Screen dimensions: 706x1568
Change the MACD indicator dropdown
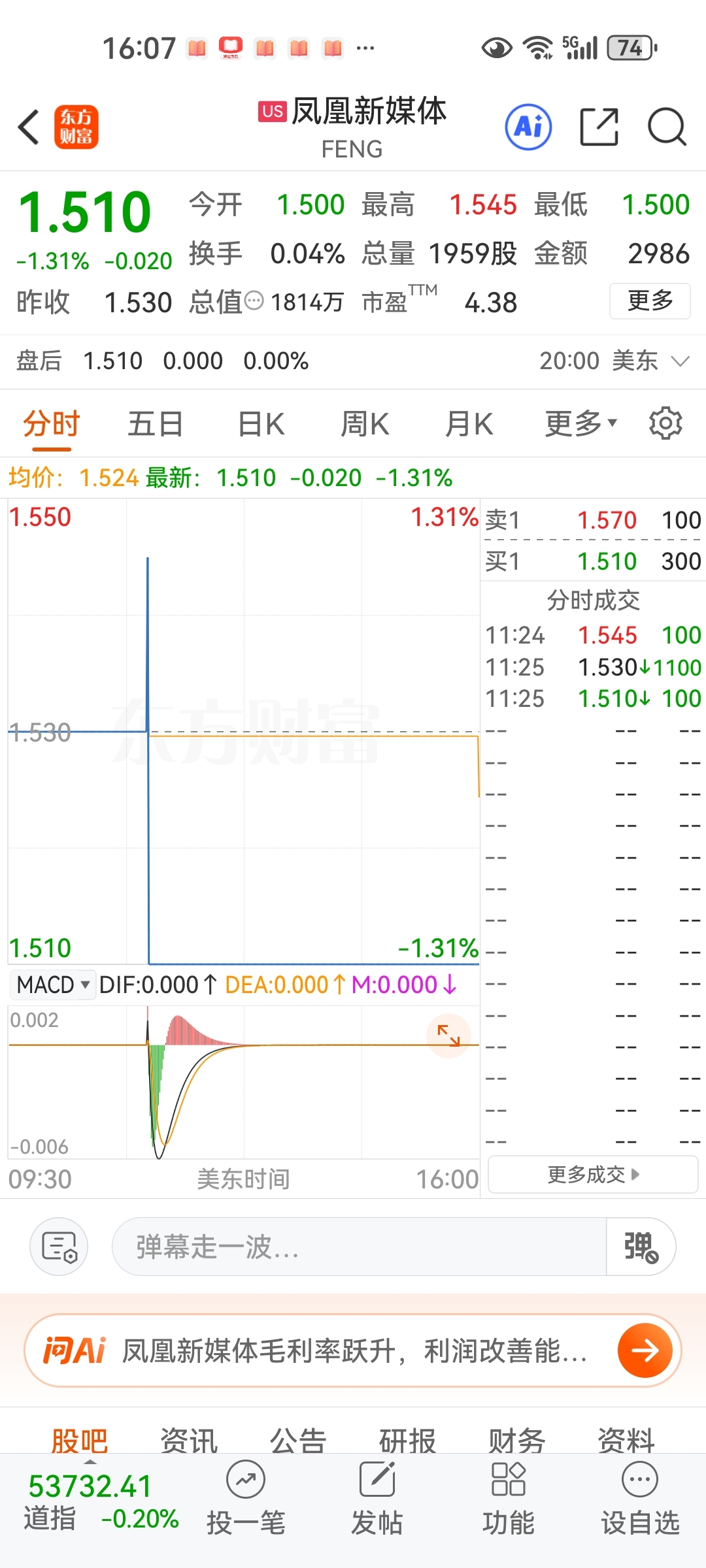point(53,984)
